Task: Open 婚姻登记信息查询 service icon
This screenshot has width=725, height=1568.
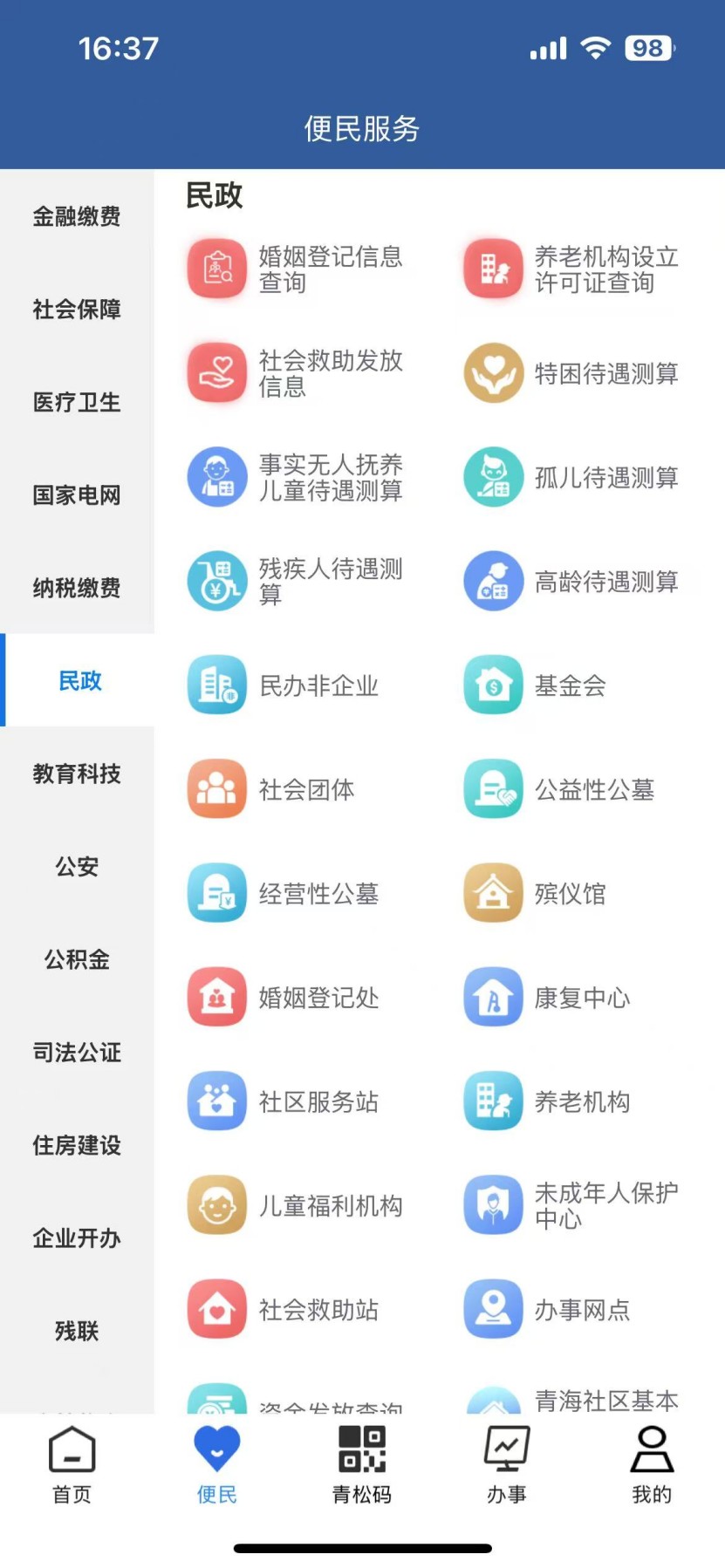Action: coord(216,268)
